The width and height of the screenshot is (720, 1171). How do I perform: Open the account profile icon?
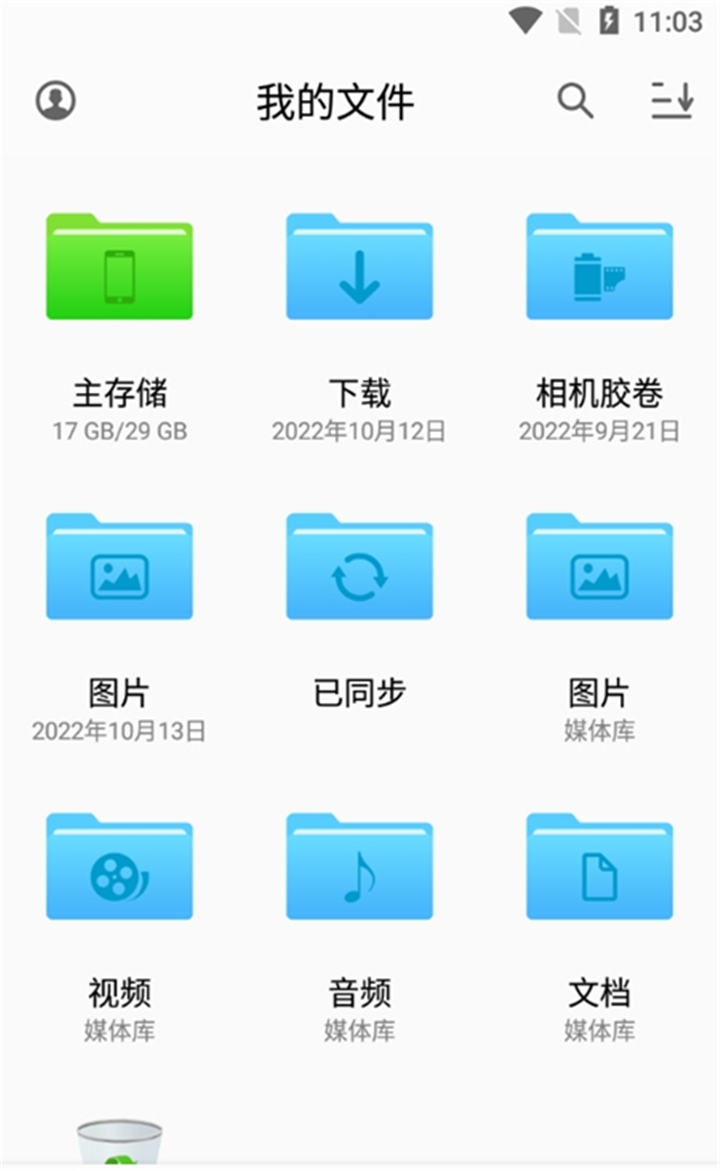[56, 100]
